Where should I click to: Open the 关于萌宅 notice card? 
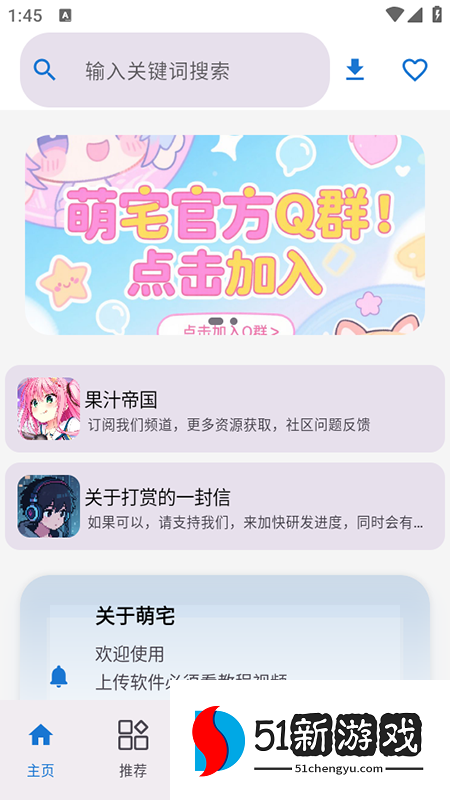[225, 638]
